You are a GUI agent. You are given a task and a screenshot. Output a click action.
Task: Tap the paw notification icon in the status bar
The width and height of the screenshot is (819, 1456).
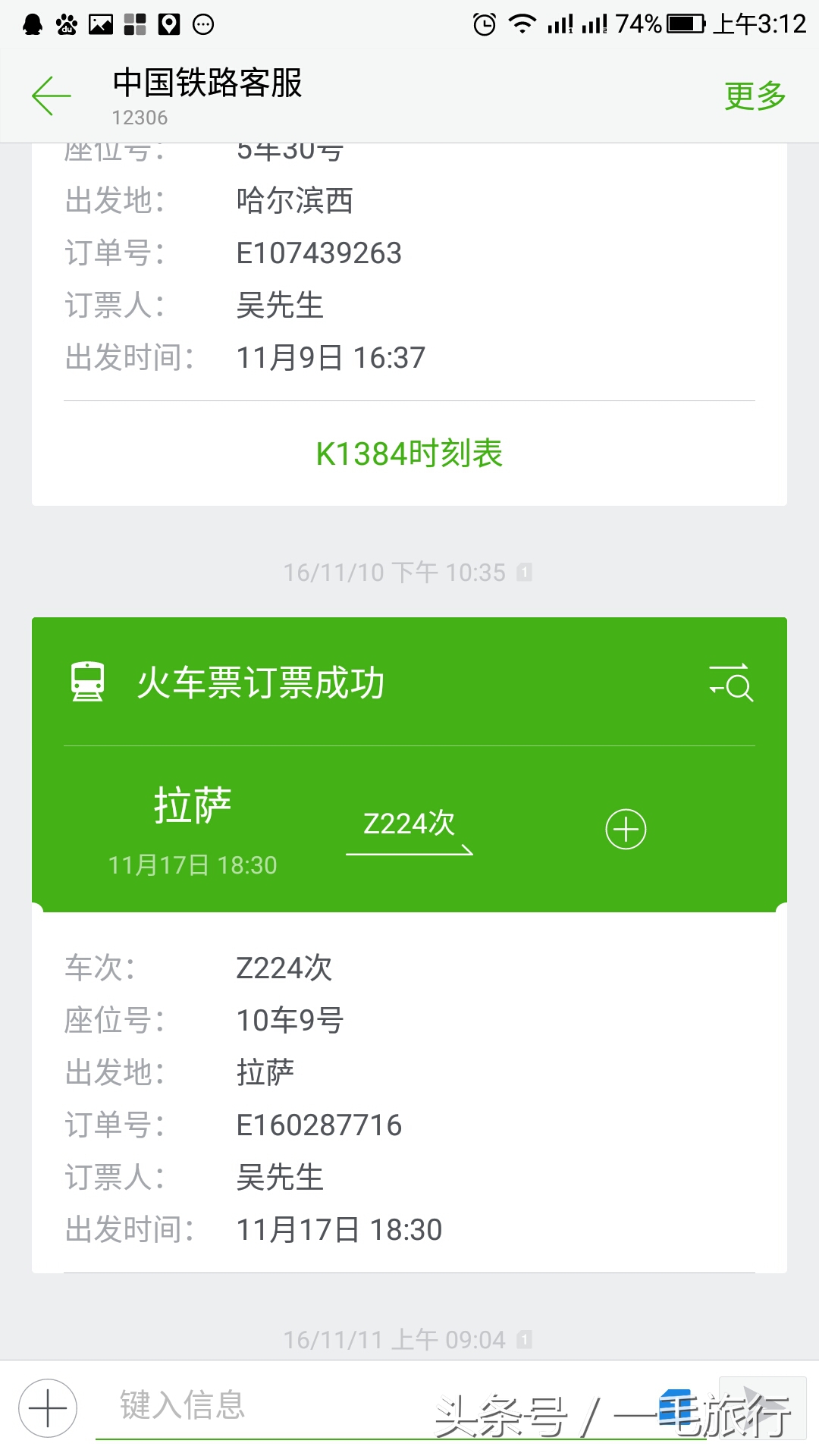point(65,23)
